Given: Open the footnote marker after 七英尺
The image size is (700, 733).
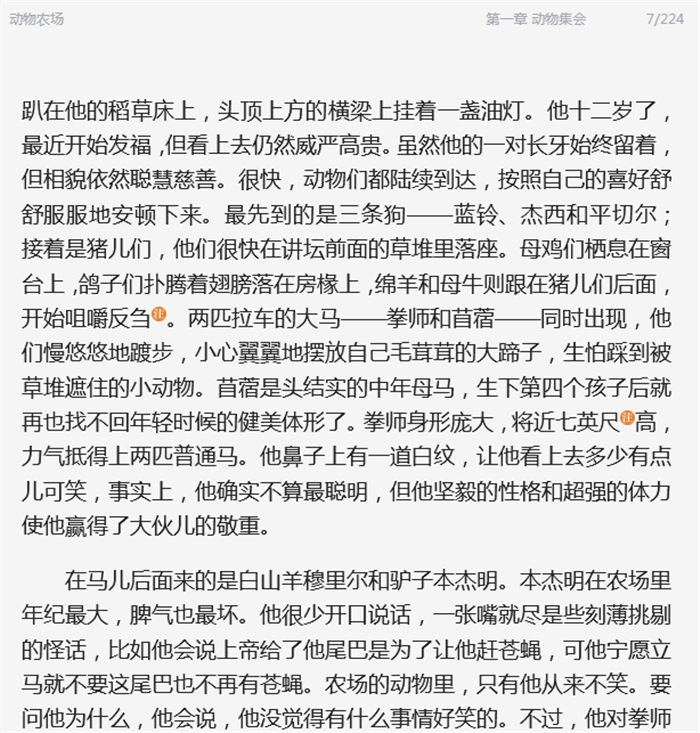Looking at the screenshot, I should [x=627, y=417].
